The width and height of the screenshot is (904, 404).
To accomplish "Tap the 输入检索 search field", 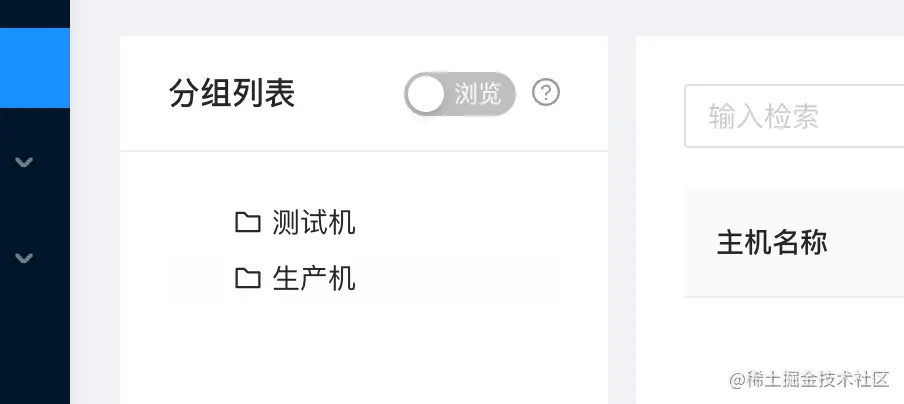I will click(790, 116).
